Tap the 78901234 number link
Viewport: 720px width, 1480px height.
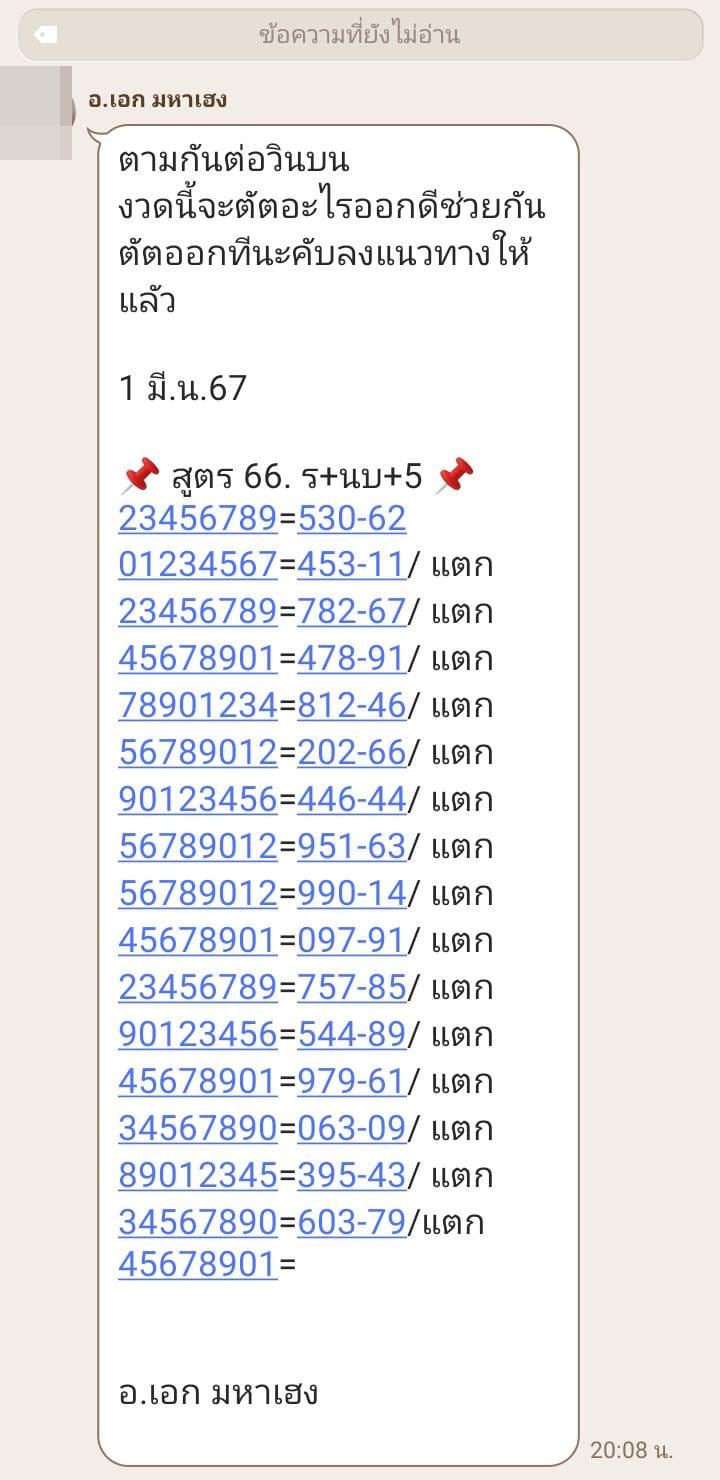point(198,706)
